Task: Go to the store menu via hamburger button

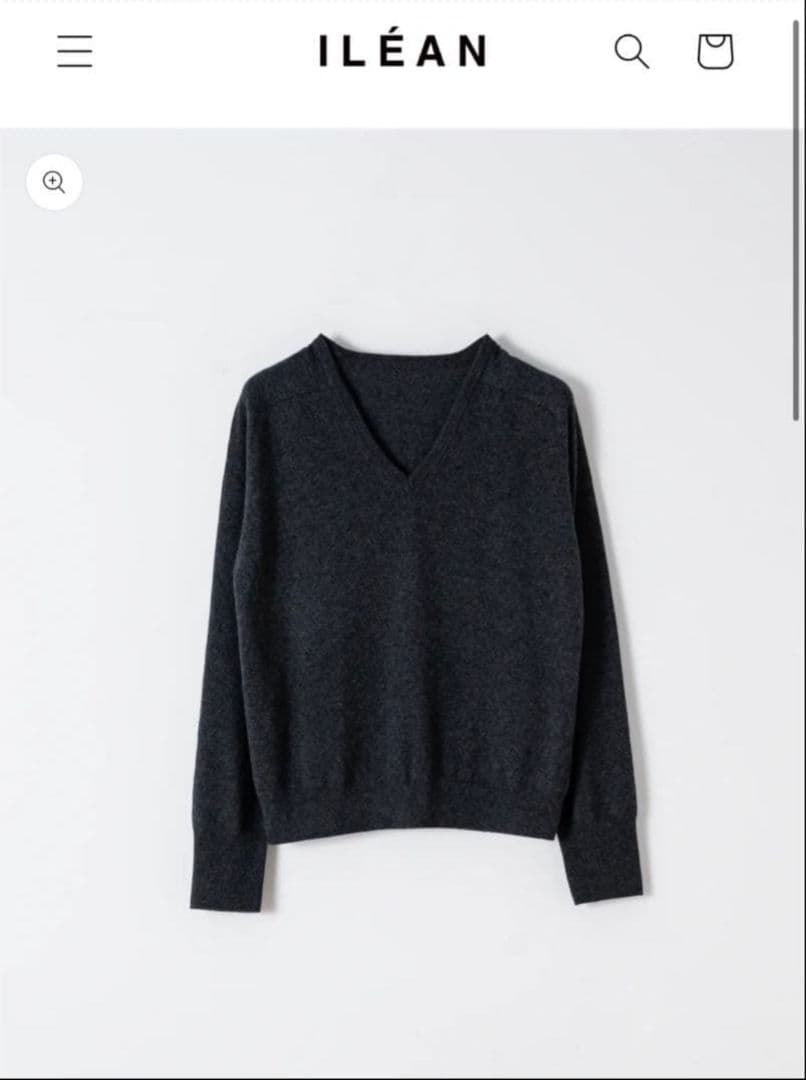Action: (72, 52)
